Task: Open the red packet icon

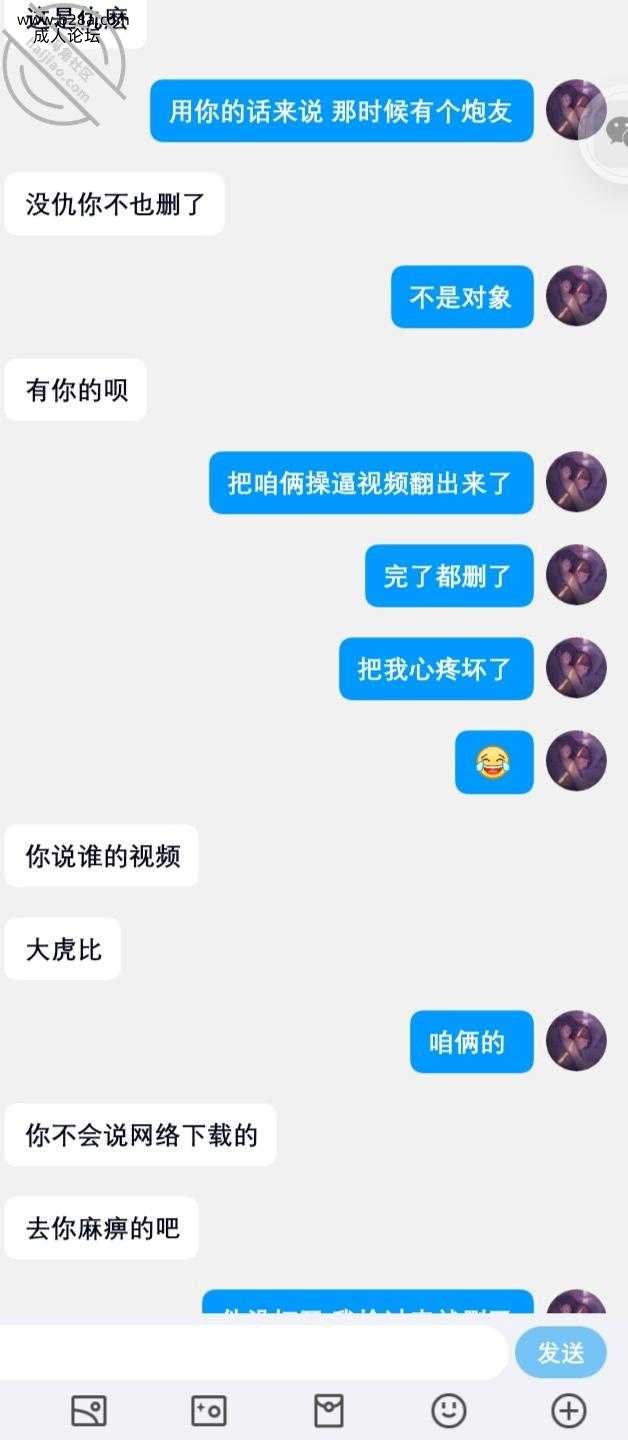Action: [329, 1411]
